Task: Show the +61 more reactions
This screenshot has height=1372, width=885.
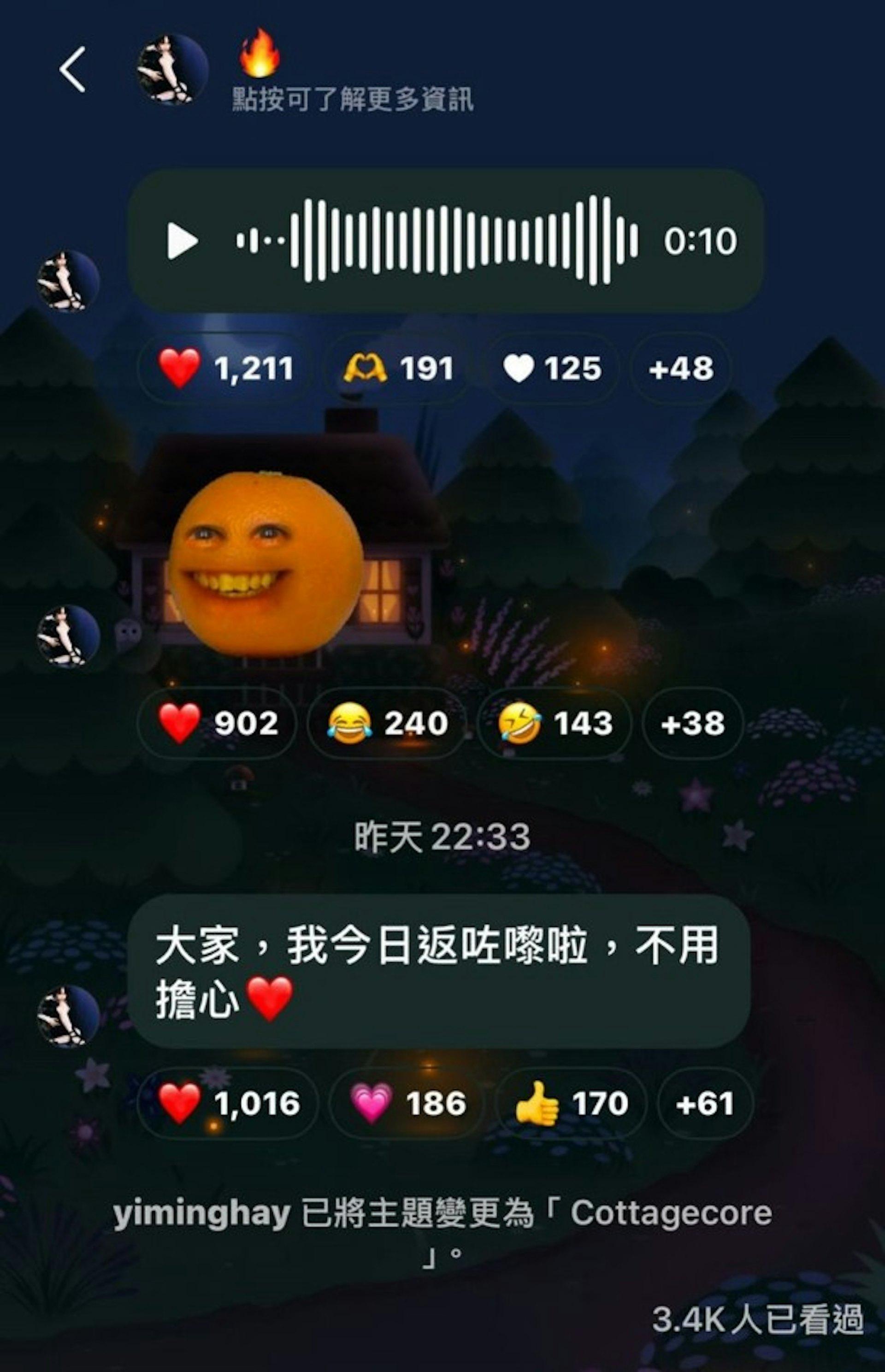Action: (705, 1103)
